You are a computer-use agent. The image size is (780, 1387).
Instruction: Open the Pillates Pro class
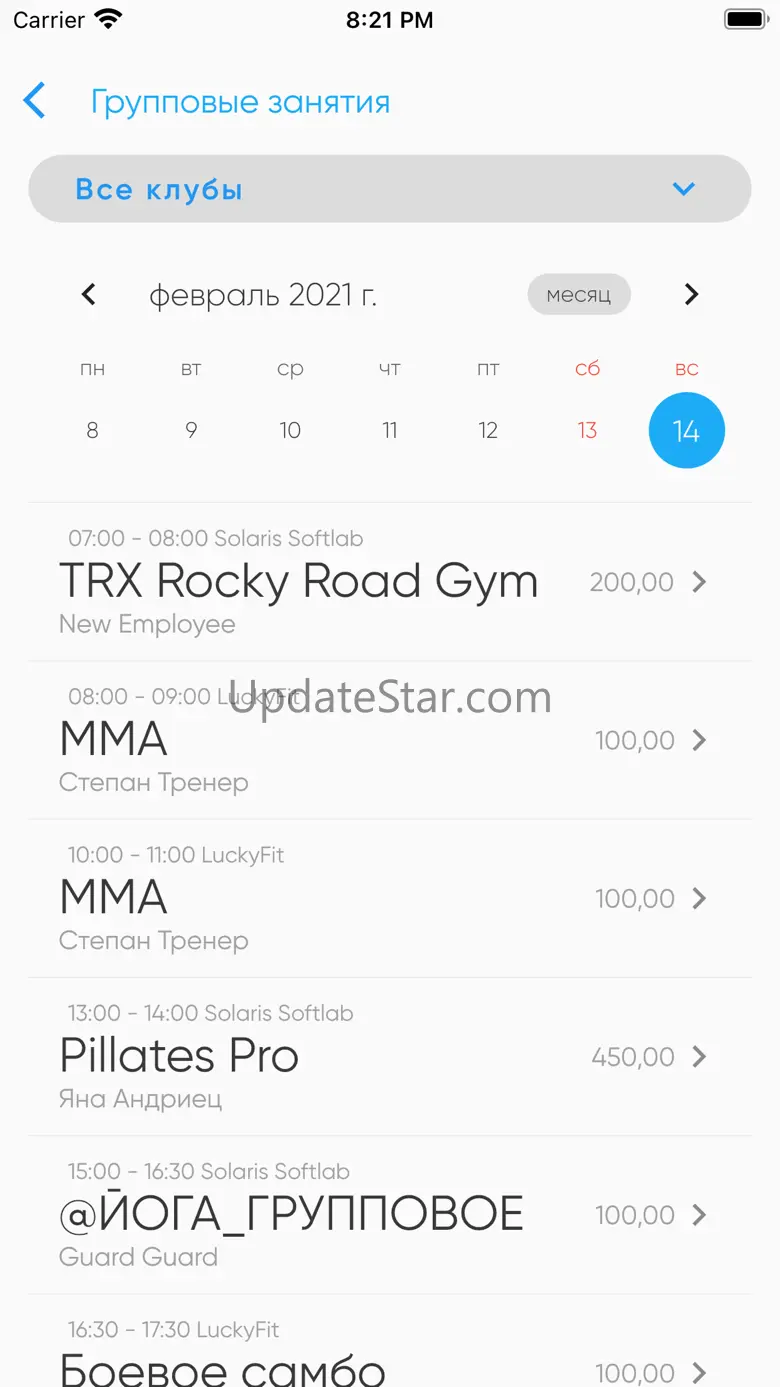click(x=389, y=1056)
